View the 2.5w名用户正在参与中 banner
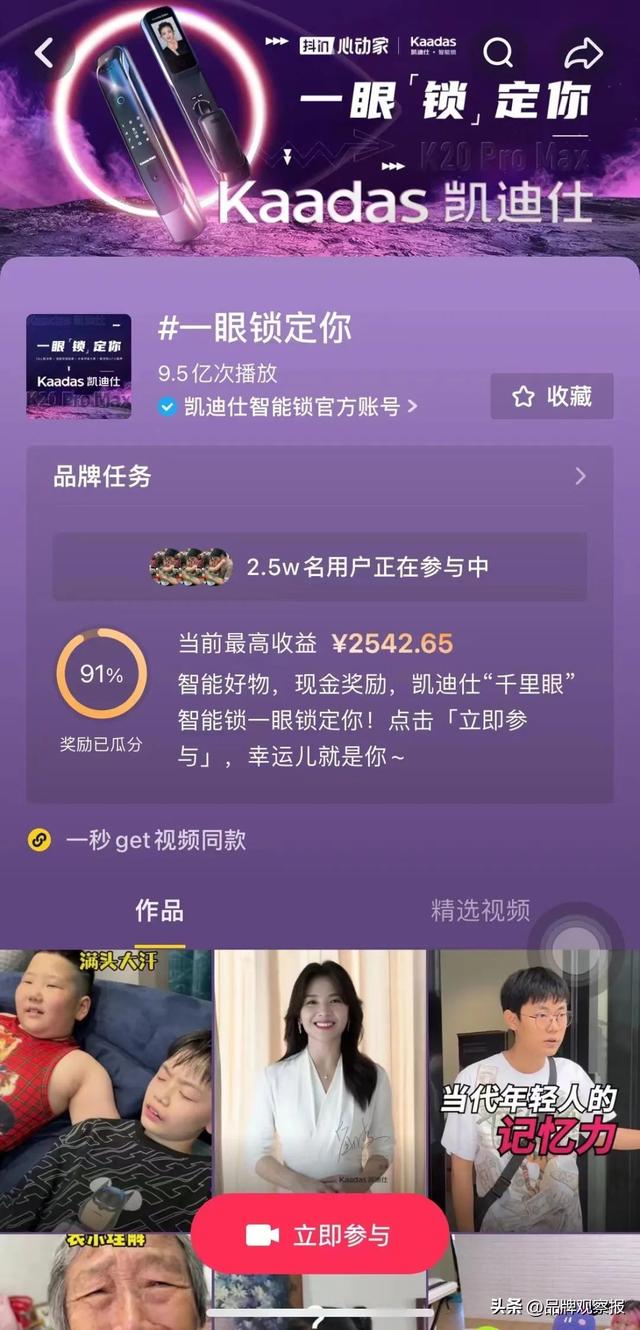Viewport: 640px width, 1330px height. [x=320, y=567]
